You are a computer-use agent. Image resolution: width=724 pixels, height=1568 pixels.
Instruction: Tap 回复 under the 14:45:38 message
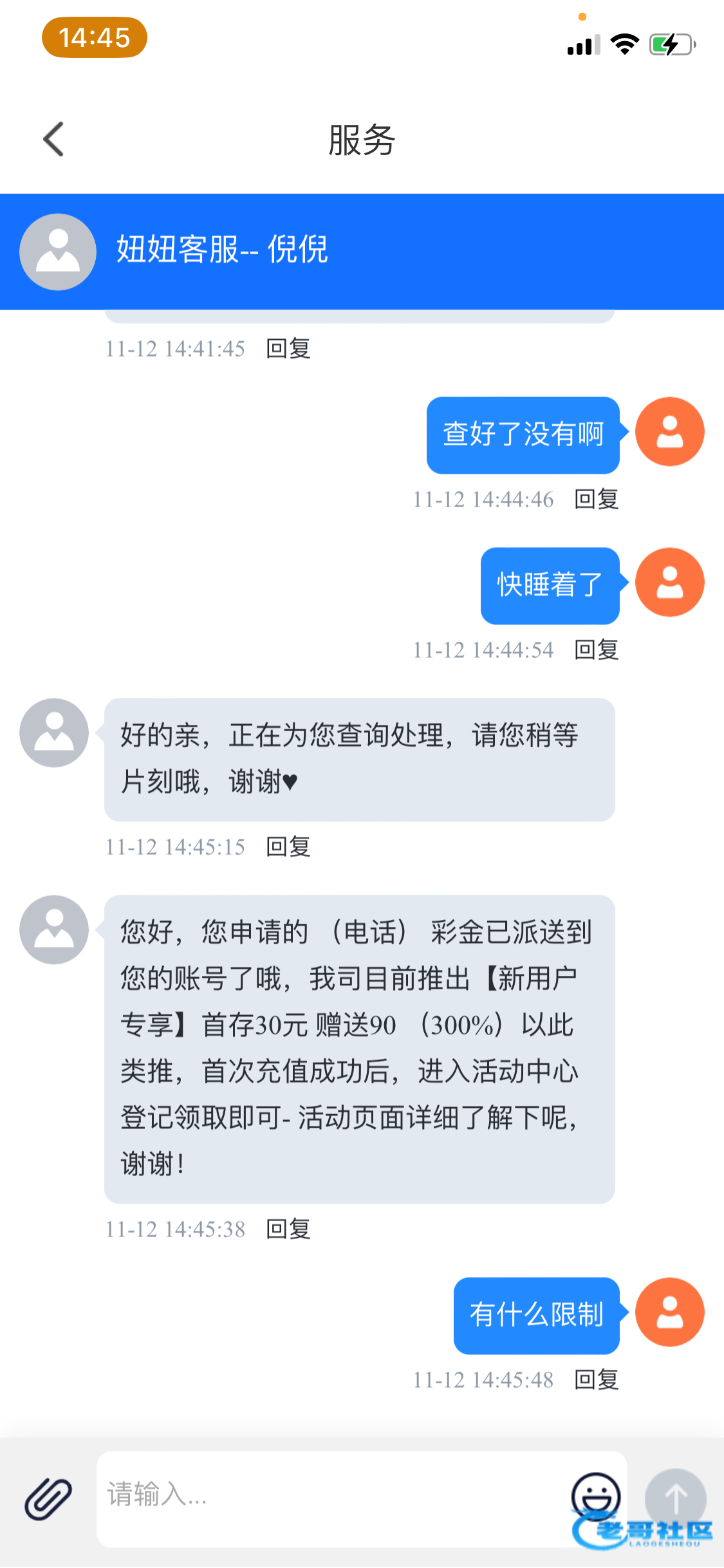click(x=288, y=1229)
